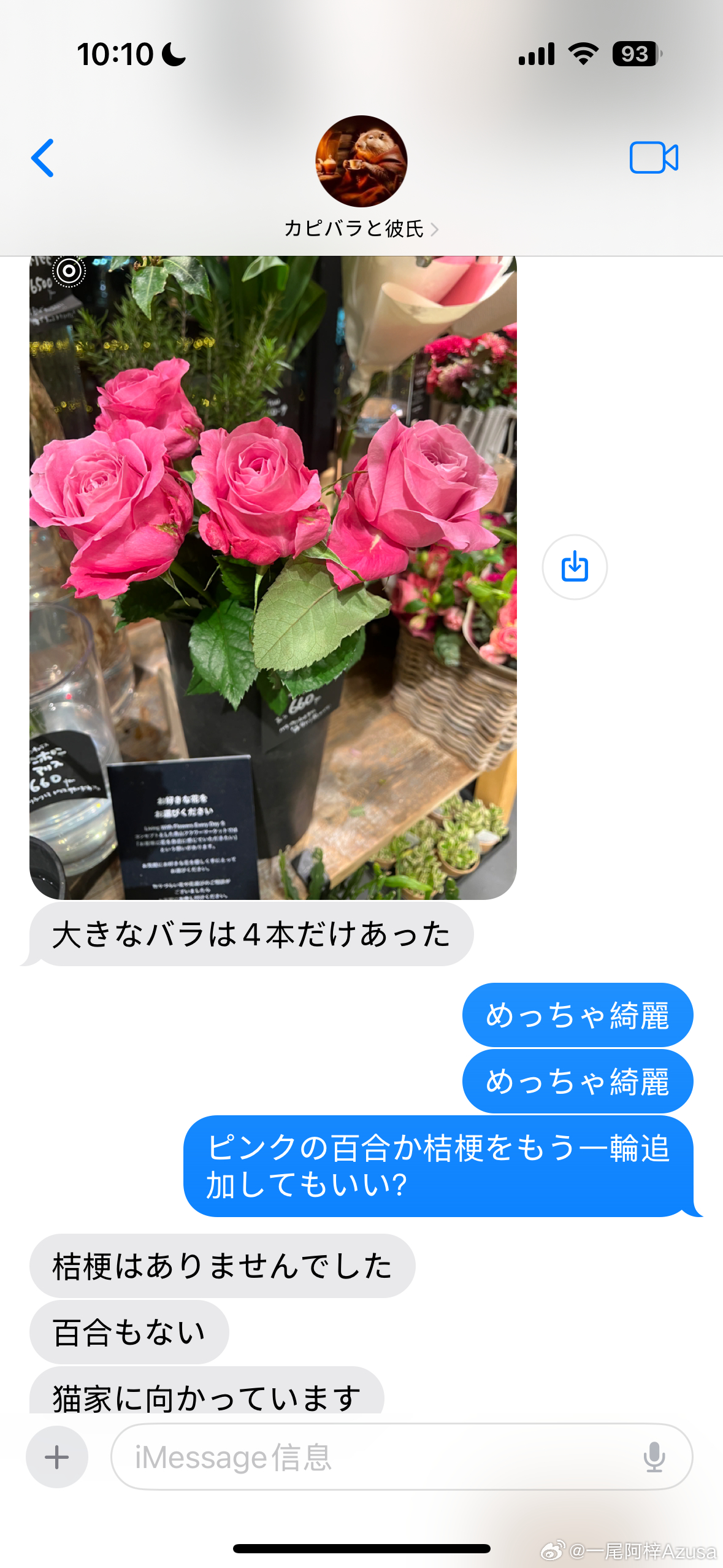Go back to the messages list
The height and width of the screenshot is (1568, 723).
tap(43, 158)
